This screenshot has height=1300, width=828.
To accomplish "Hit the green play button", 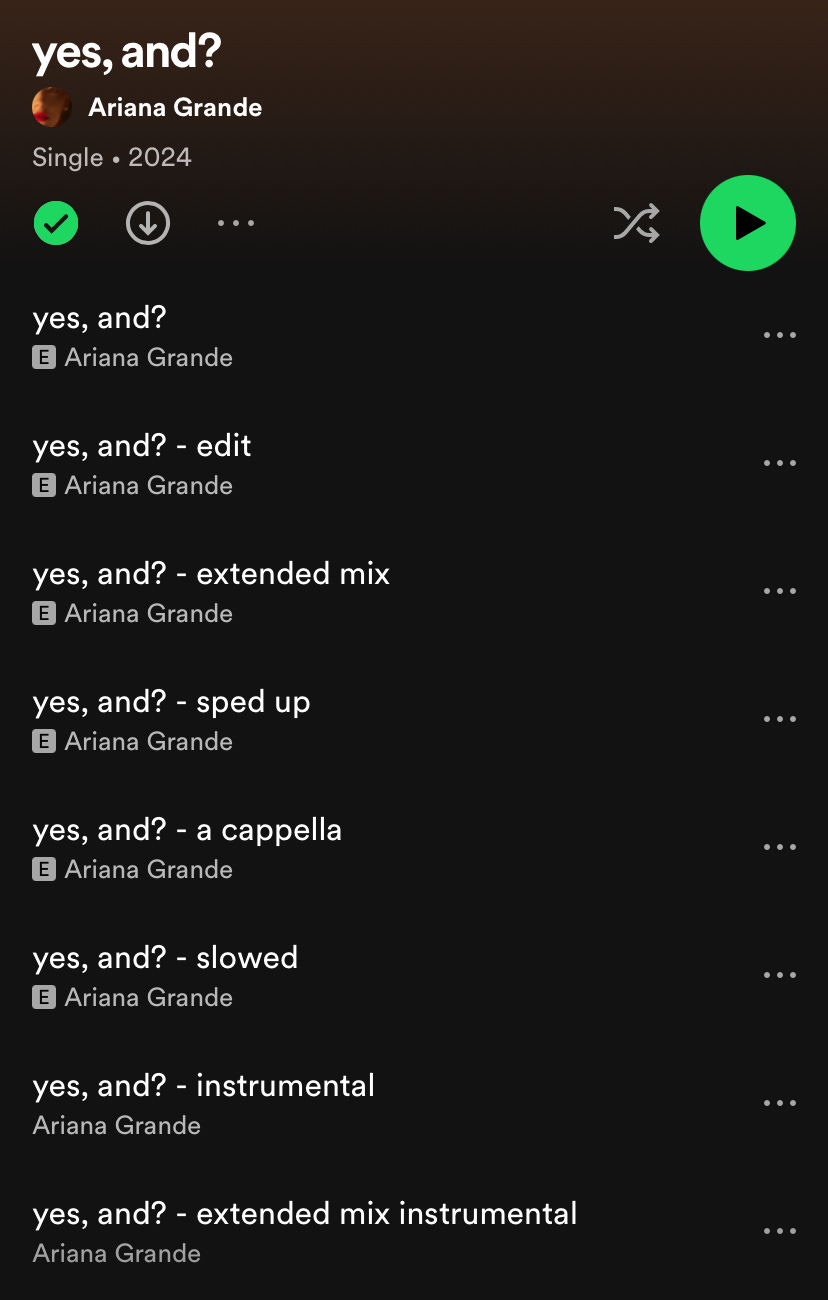I will (747, 223).
